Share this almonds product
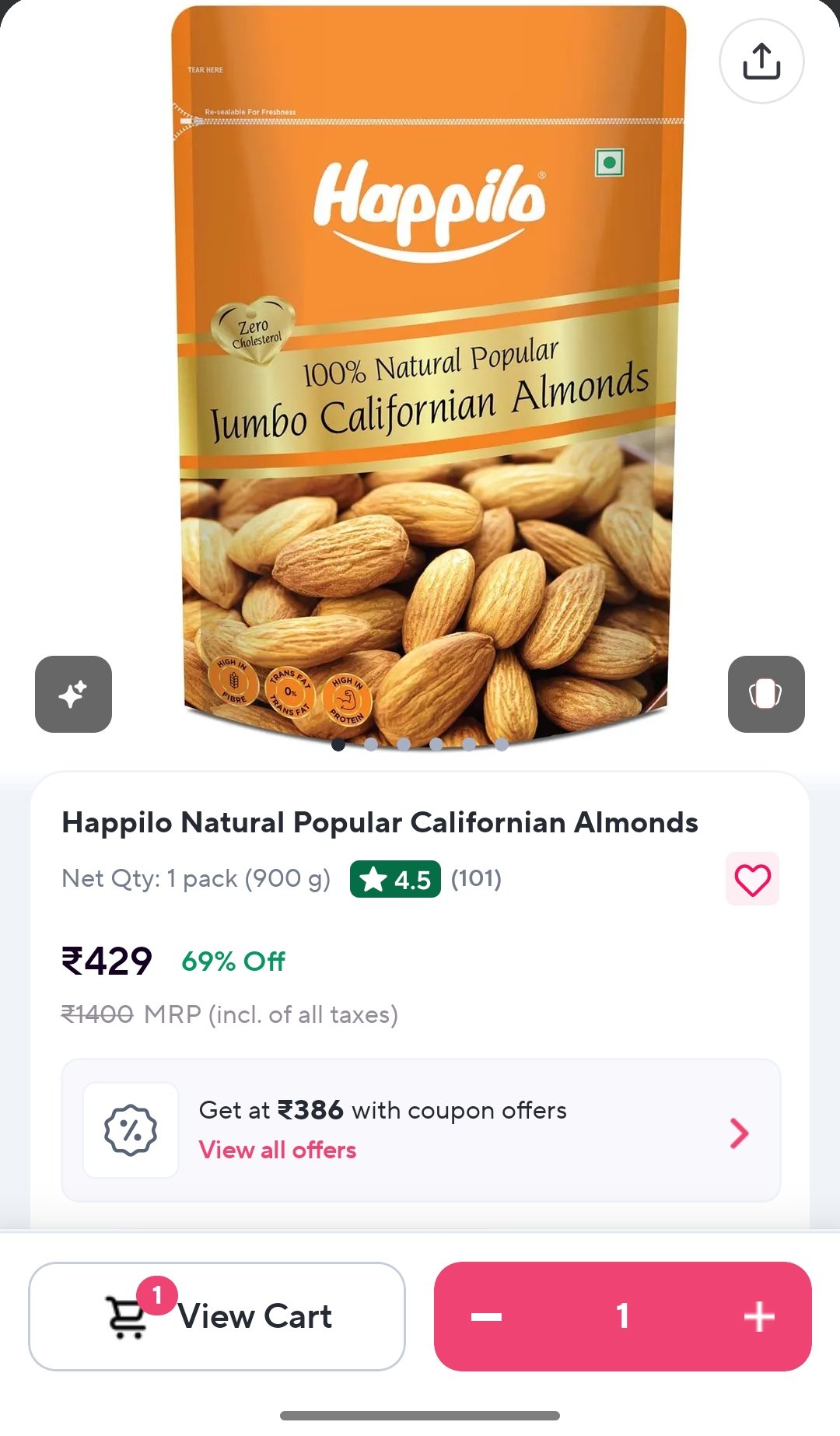 tap(761, 61)
